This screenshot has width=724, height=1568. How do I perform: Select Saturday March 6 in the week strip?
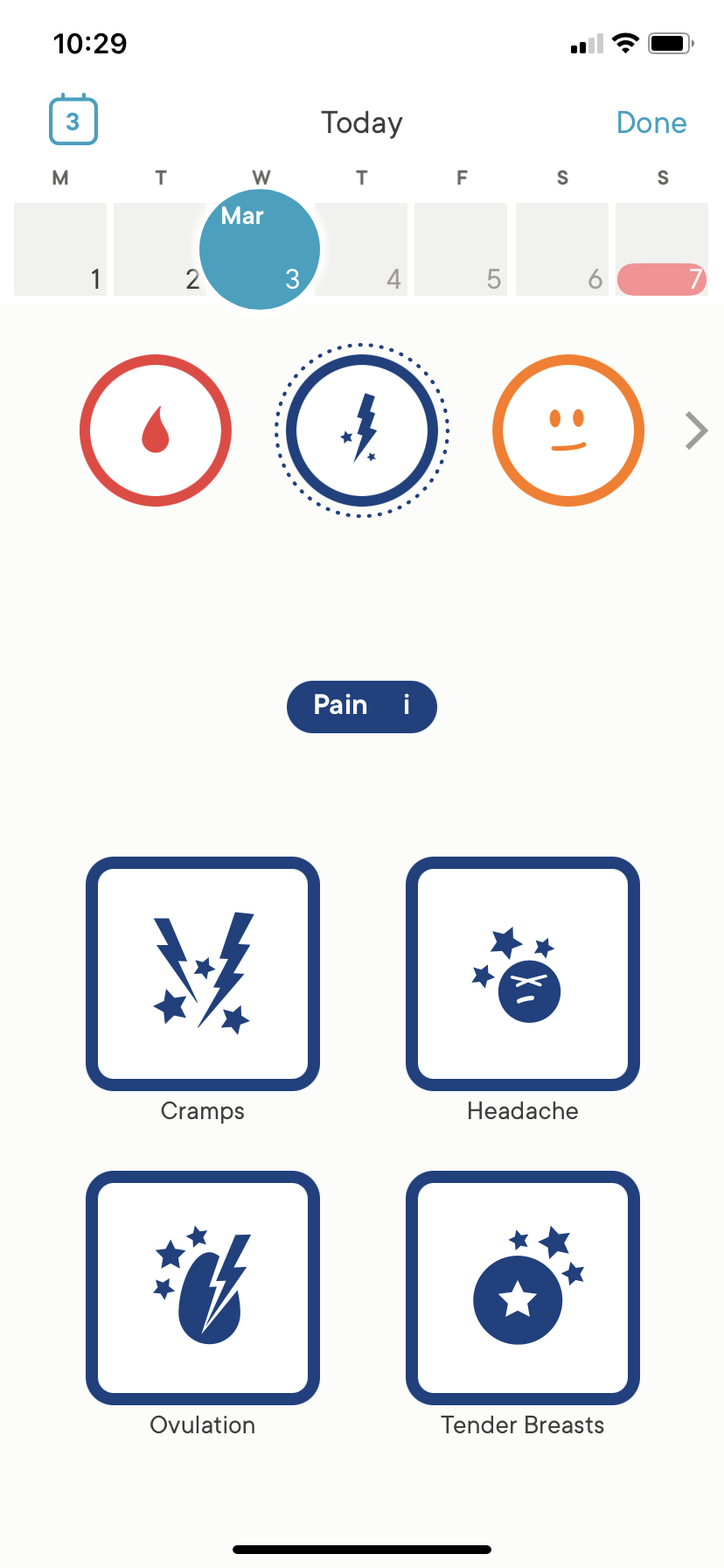click(561, 249)
